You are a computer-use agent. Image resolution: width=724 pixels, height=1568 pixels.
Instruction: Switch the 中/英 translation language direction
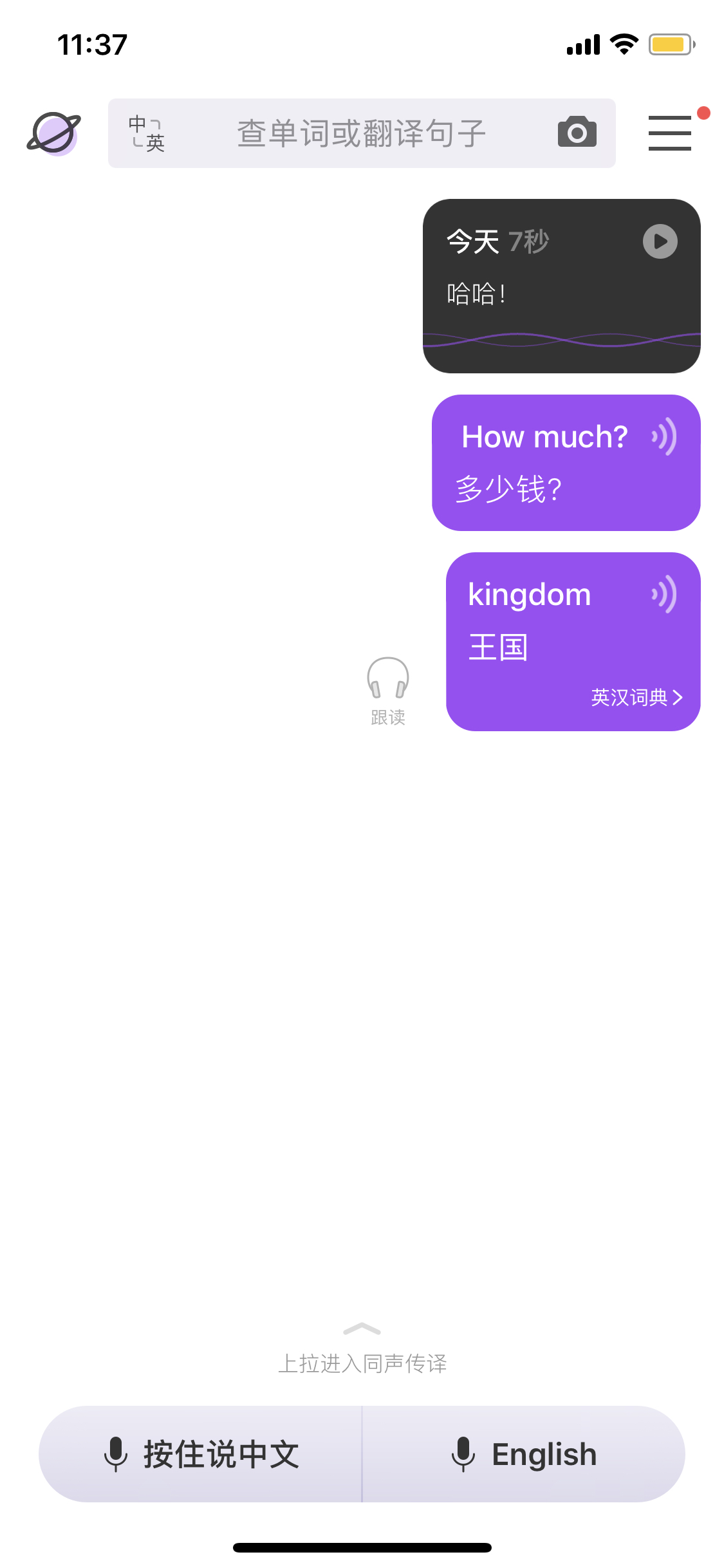147,133
